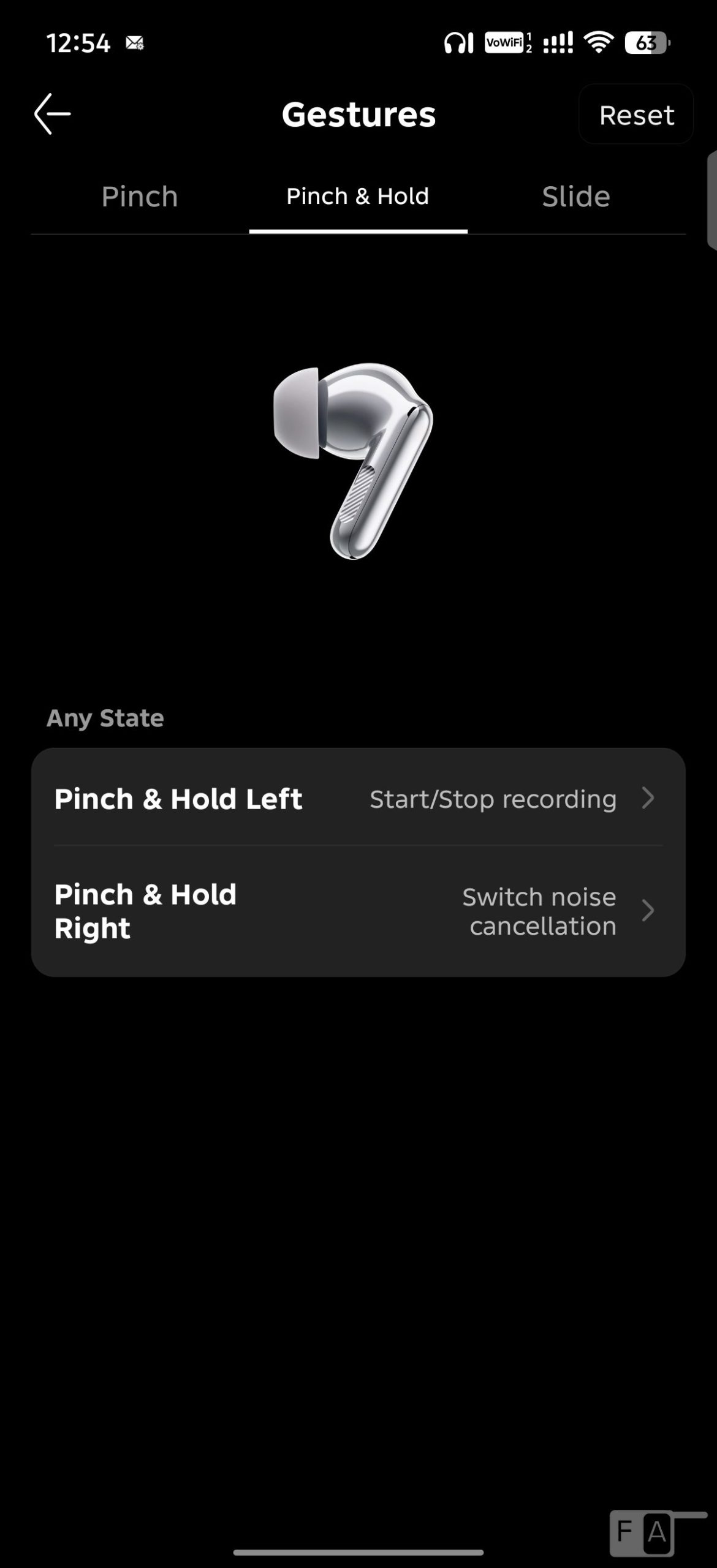Screen dimensions: 717x1568
Task: Open Pinch & Hold Left setting
Action: [358, 799]
